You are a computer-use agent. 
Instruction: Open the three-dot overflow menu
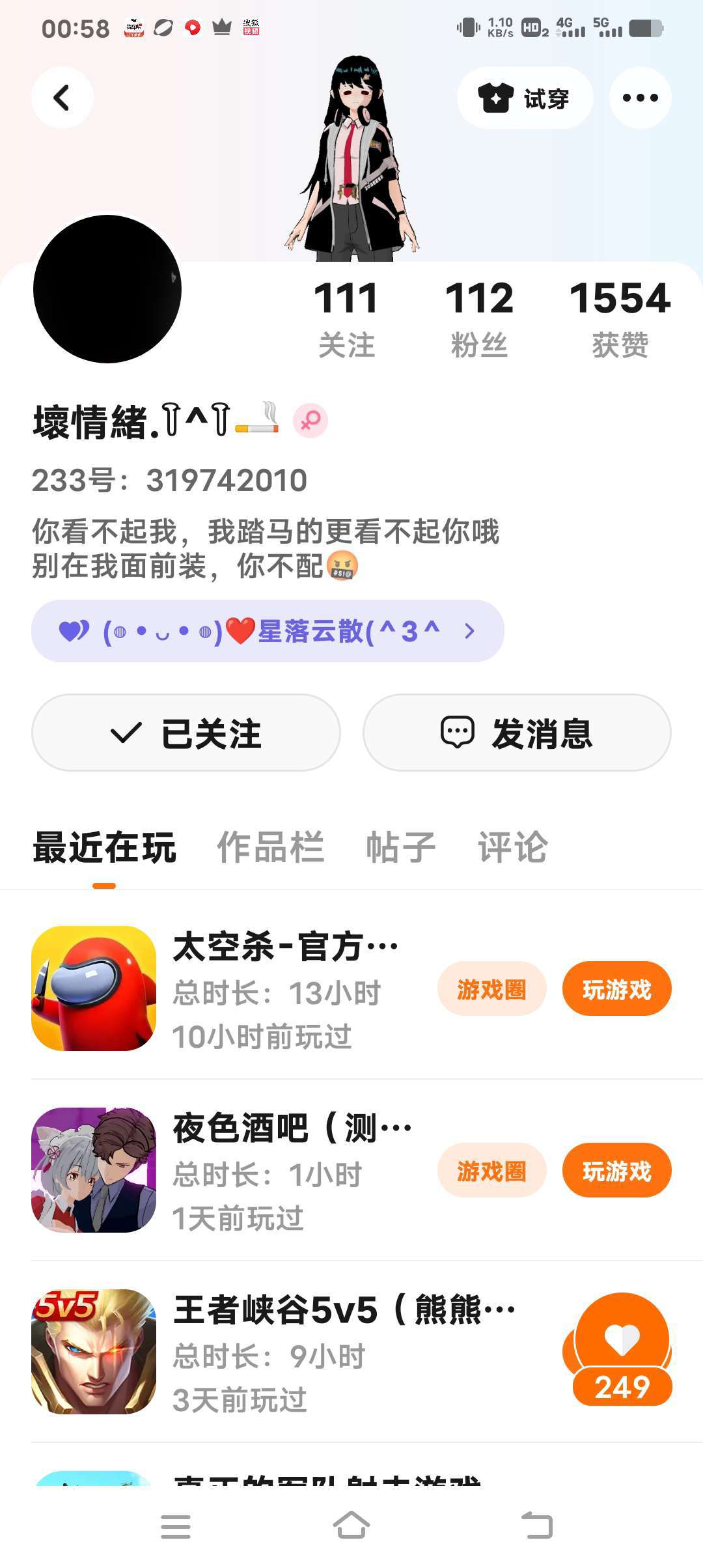640,98
